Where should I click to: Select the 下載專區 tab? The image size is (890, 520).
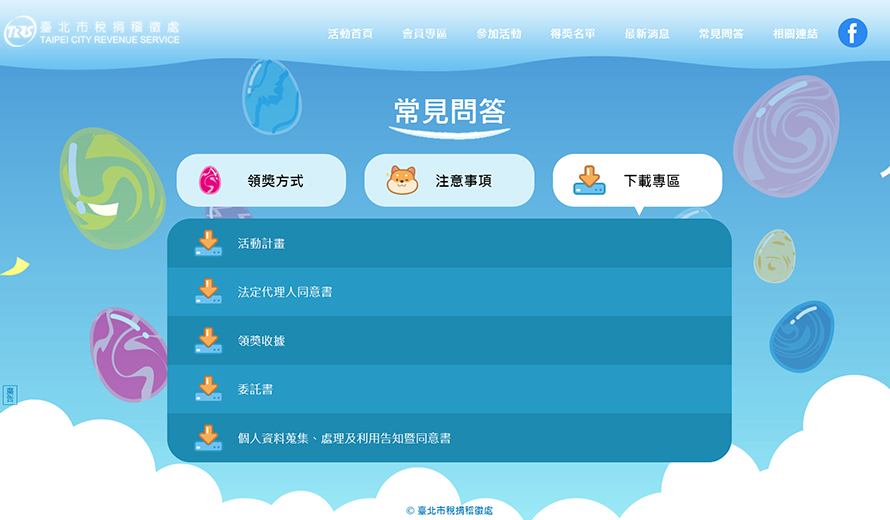coord(637,181)
